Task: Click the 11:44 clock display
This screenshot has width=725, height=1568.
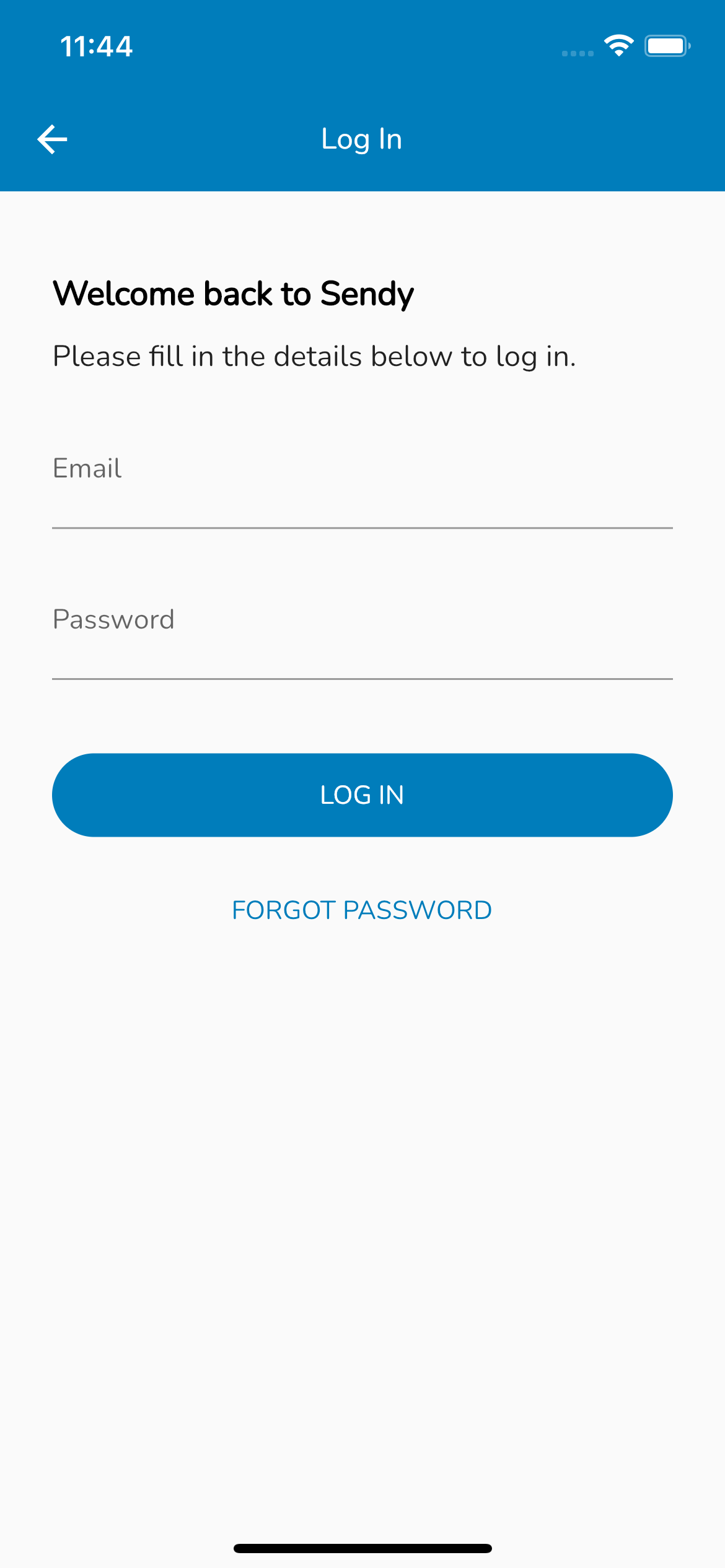Action: 97,45
